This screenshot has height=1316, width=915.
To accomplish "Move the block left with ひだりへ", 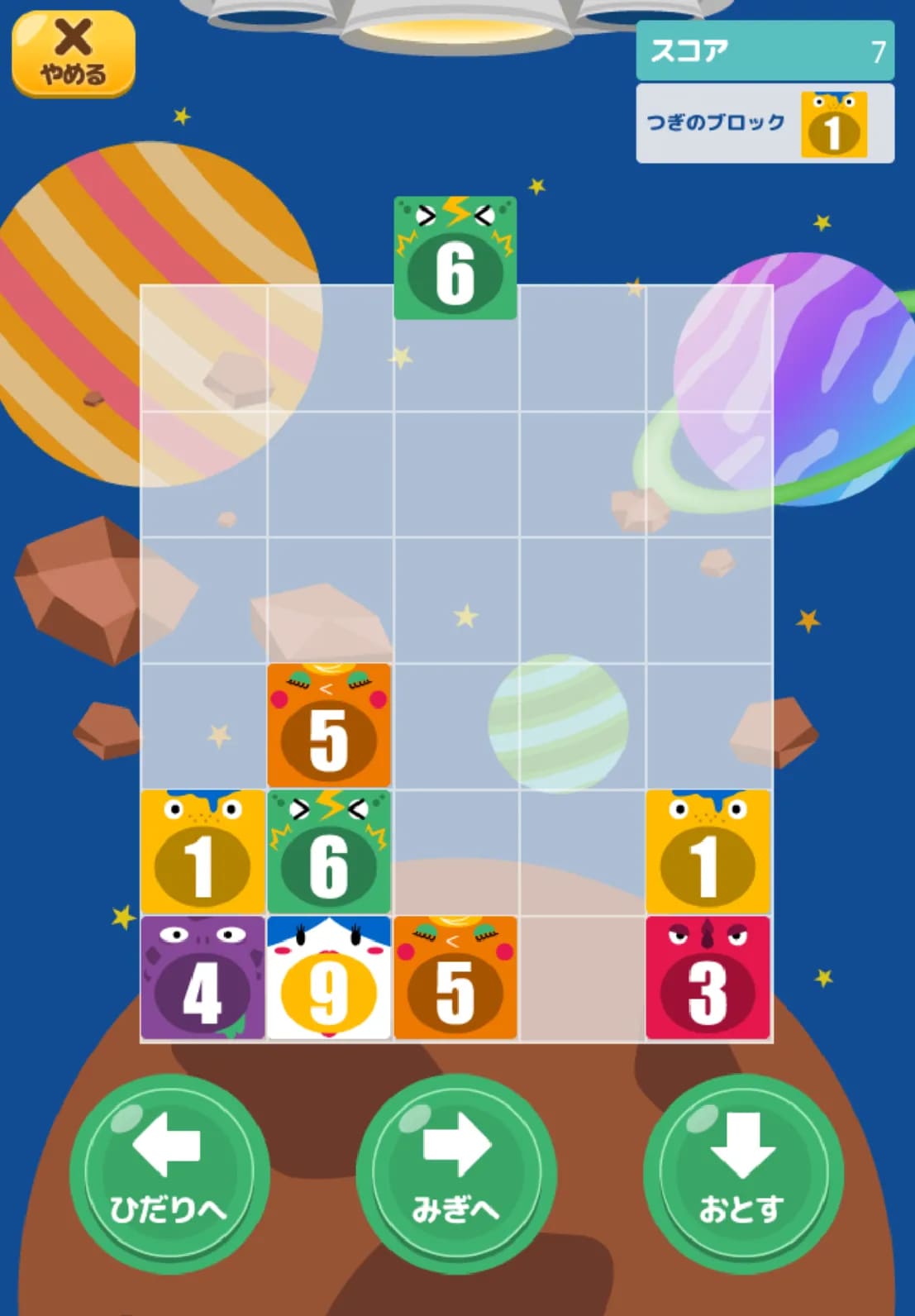I will [x=169, y=1173].
